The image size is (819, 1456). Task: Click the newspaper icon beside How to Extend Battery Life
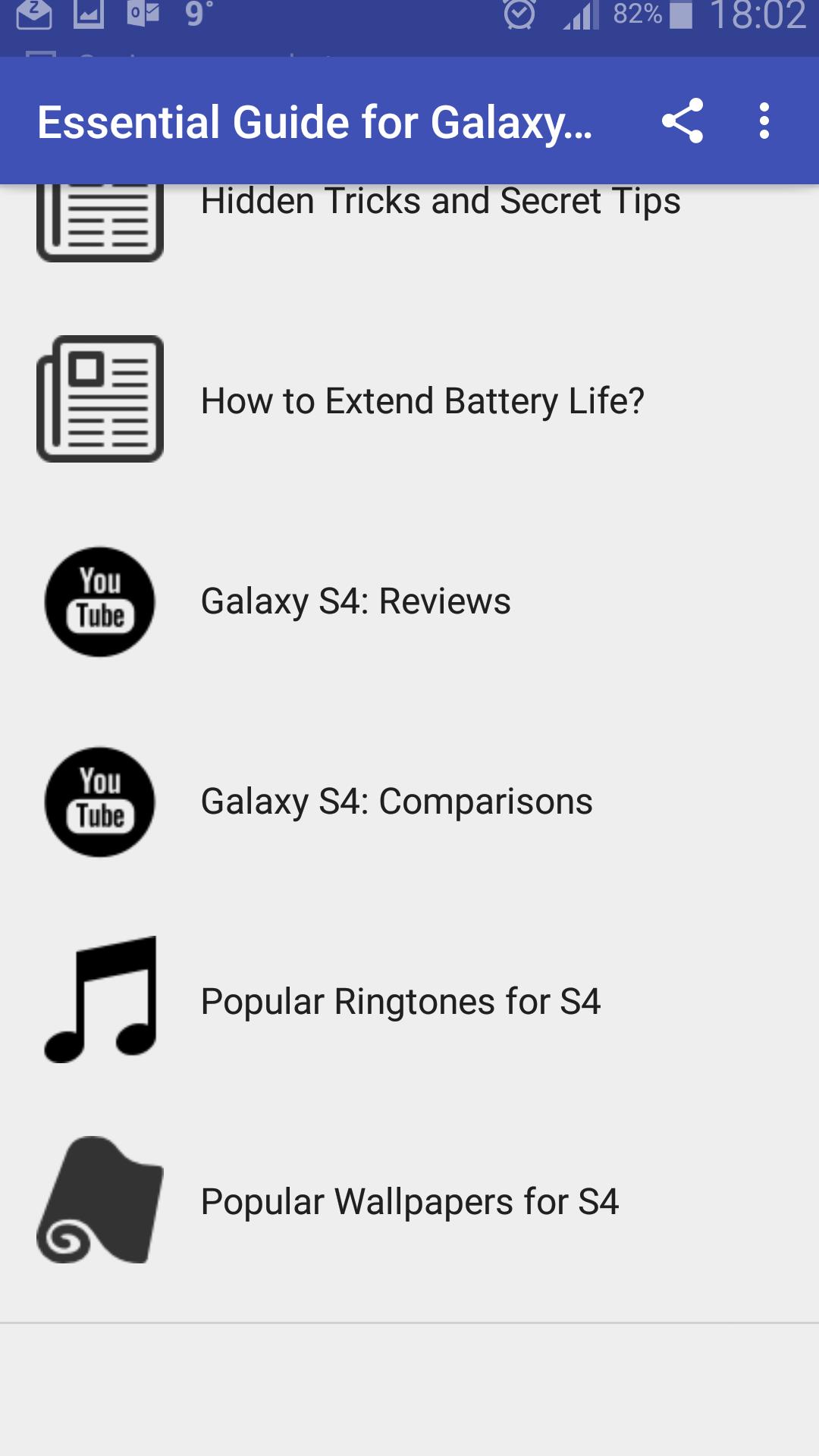point(100,400)
